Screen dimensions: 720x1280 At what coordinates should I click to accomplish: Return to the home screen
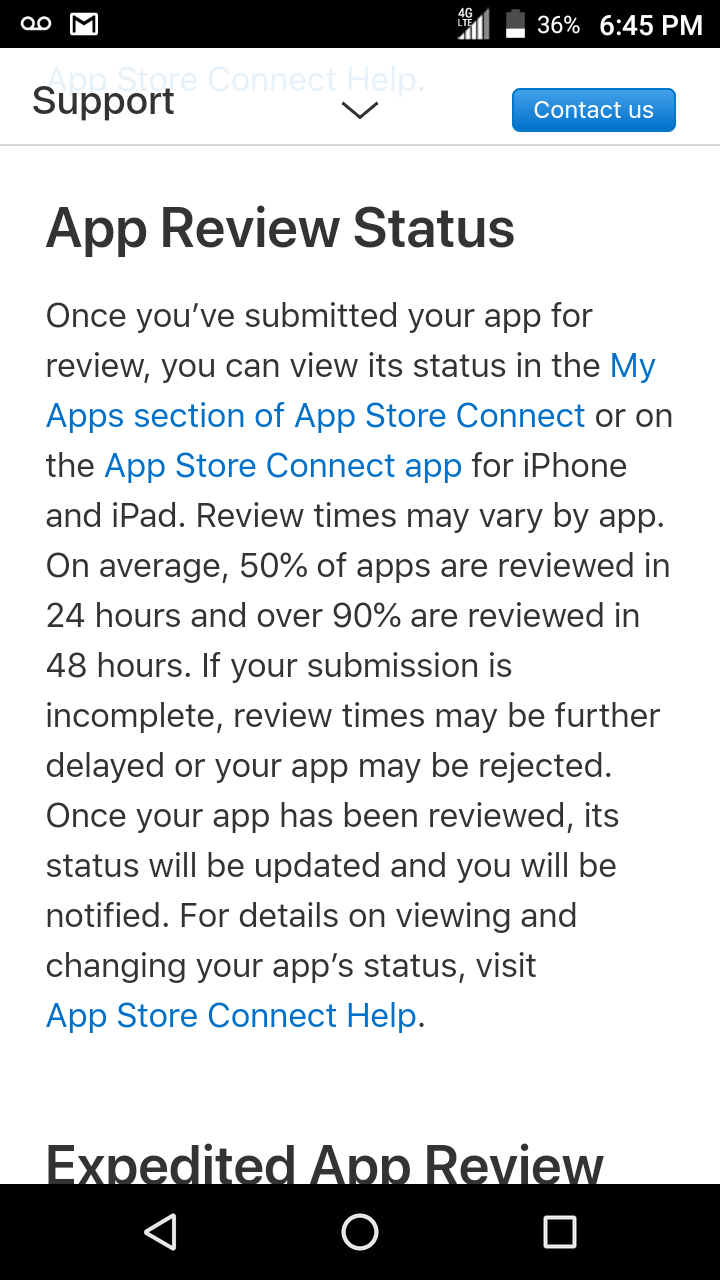coord(360,1232)
